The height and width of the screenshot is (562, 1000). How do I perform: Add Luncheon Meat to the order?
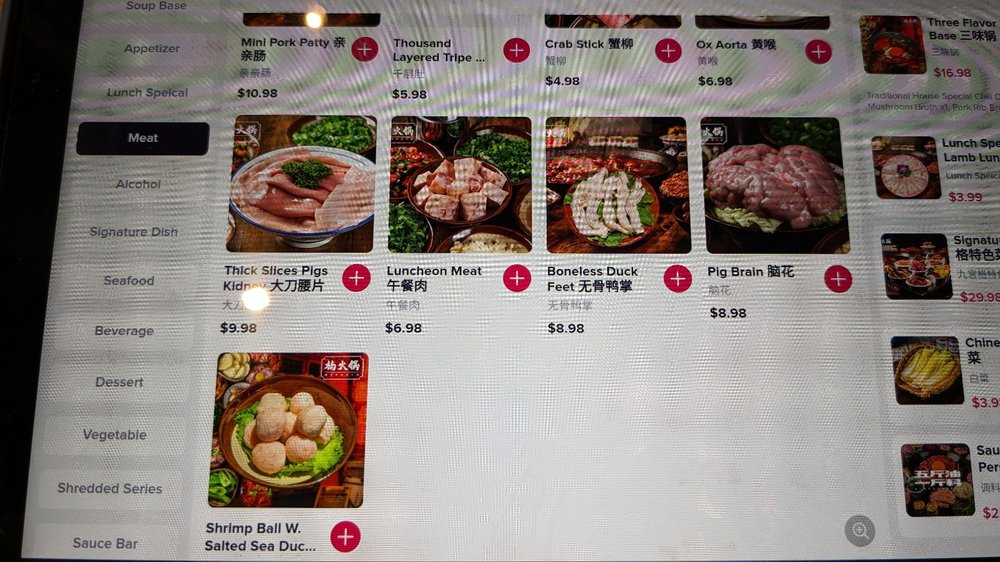tap(516, 278)
